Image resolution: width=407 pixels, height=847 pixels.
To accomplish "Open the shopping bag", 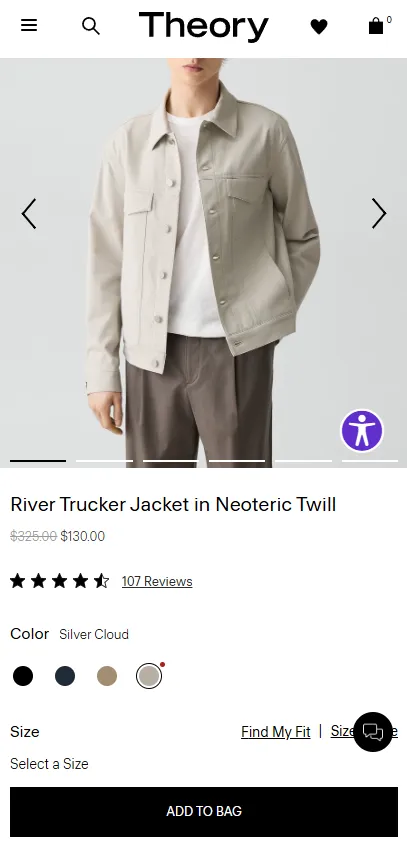I will pyautogui.click(x=379, y=25).
